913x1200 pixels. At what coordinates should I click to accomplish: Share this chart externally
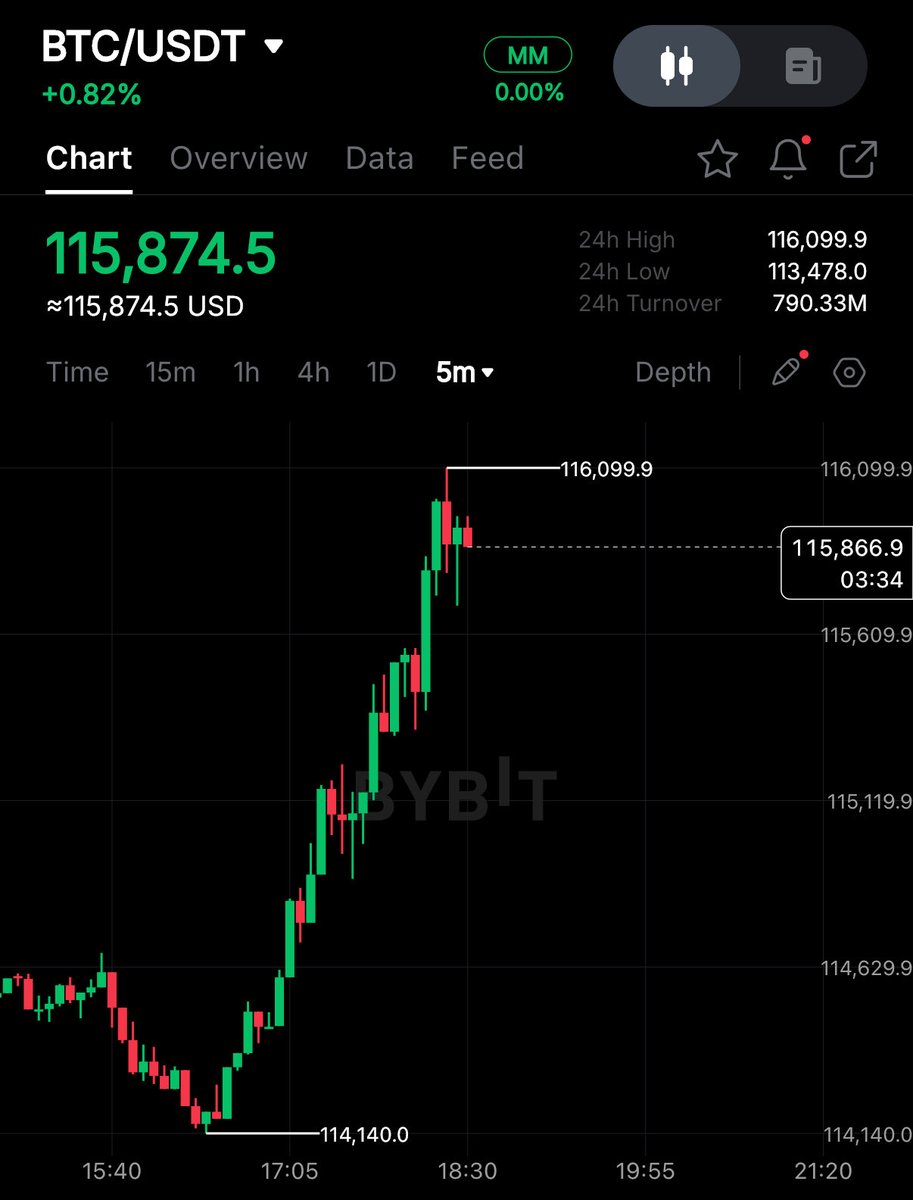pos(858,159)
